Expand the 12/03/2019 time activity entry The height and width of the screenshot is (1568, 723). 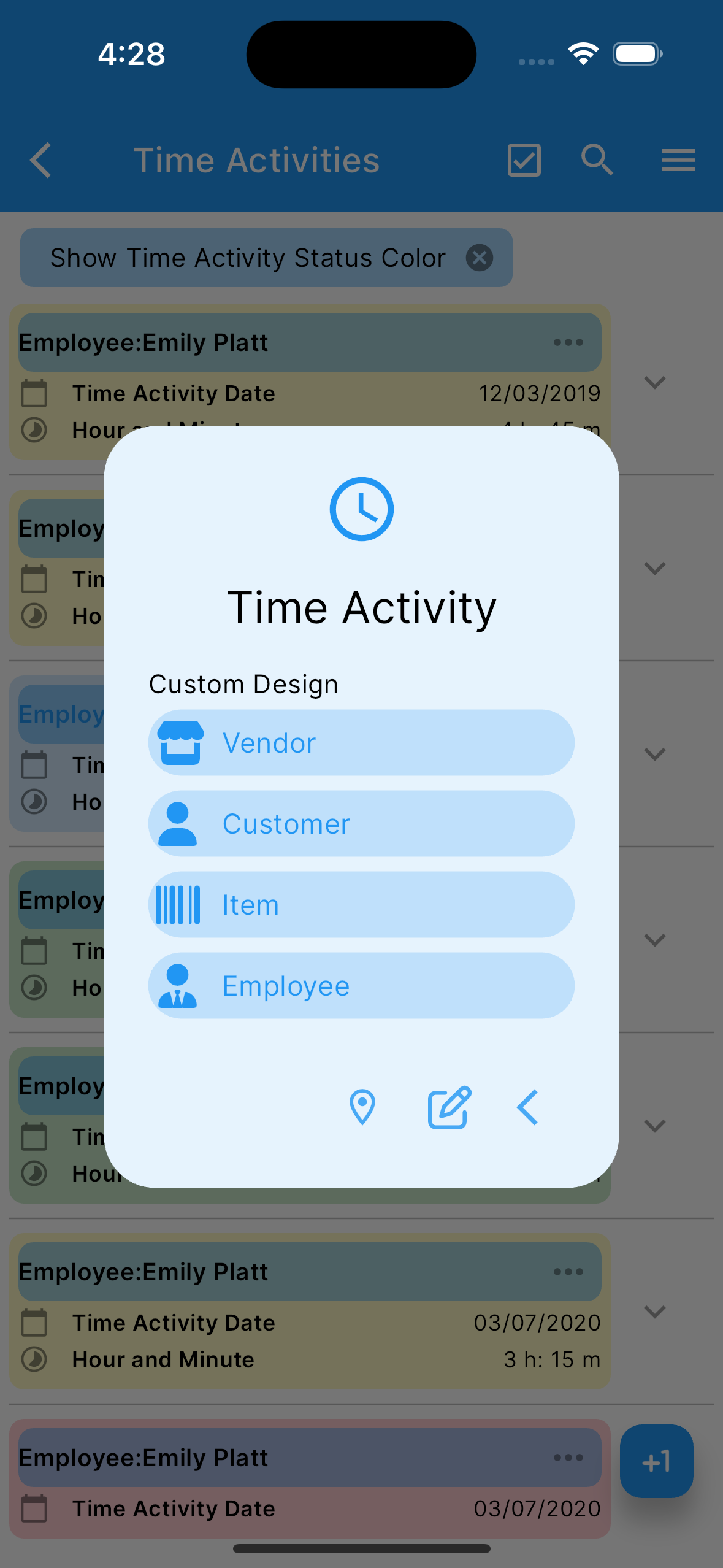pos(655,383)
